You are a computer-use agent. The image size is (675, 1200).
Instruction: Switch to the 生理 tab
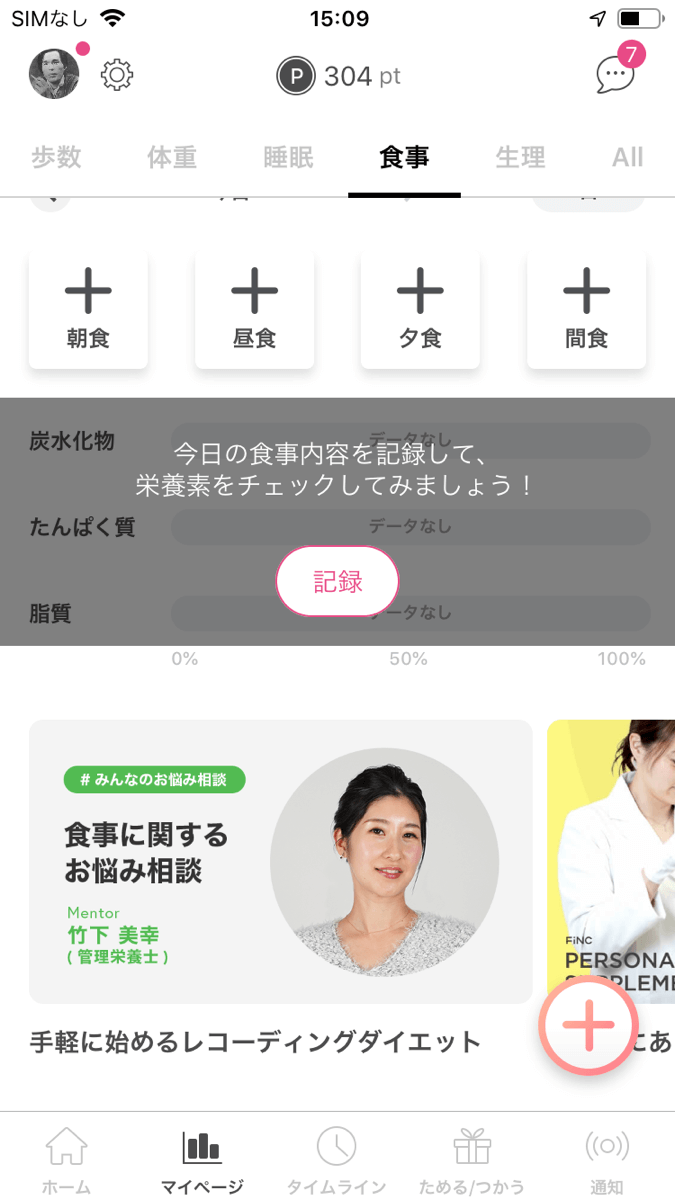point(520,157)
